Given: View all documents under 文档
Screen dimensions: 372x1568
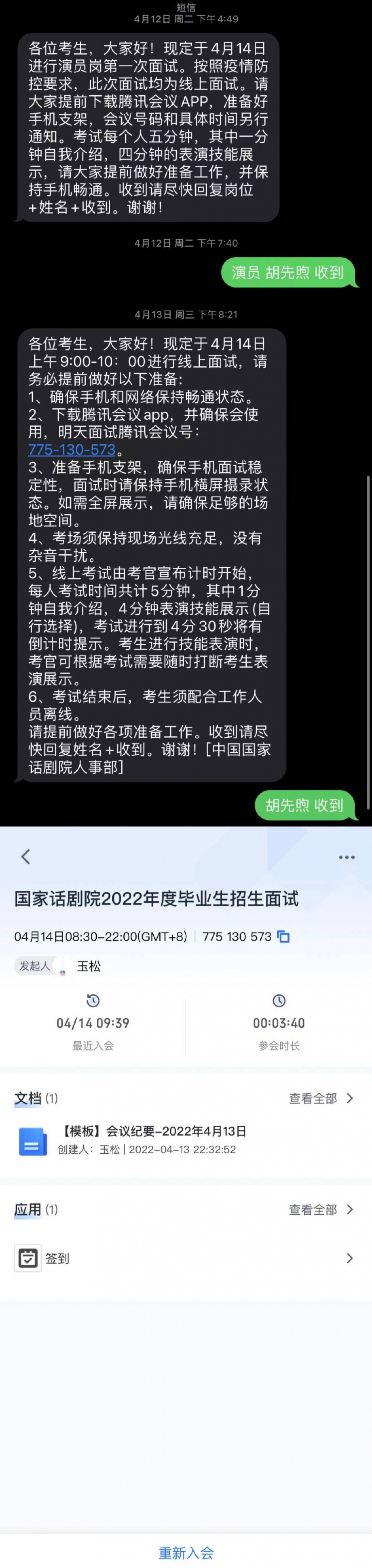Looking at the screenshot, I should [x=320, y=1098].
